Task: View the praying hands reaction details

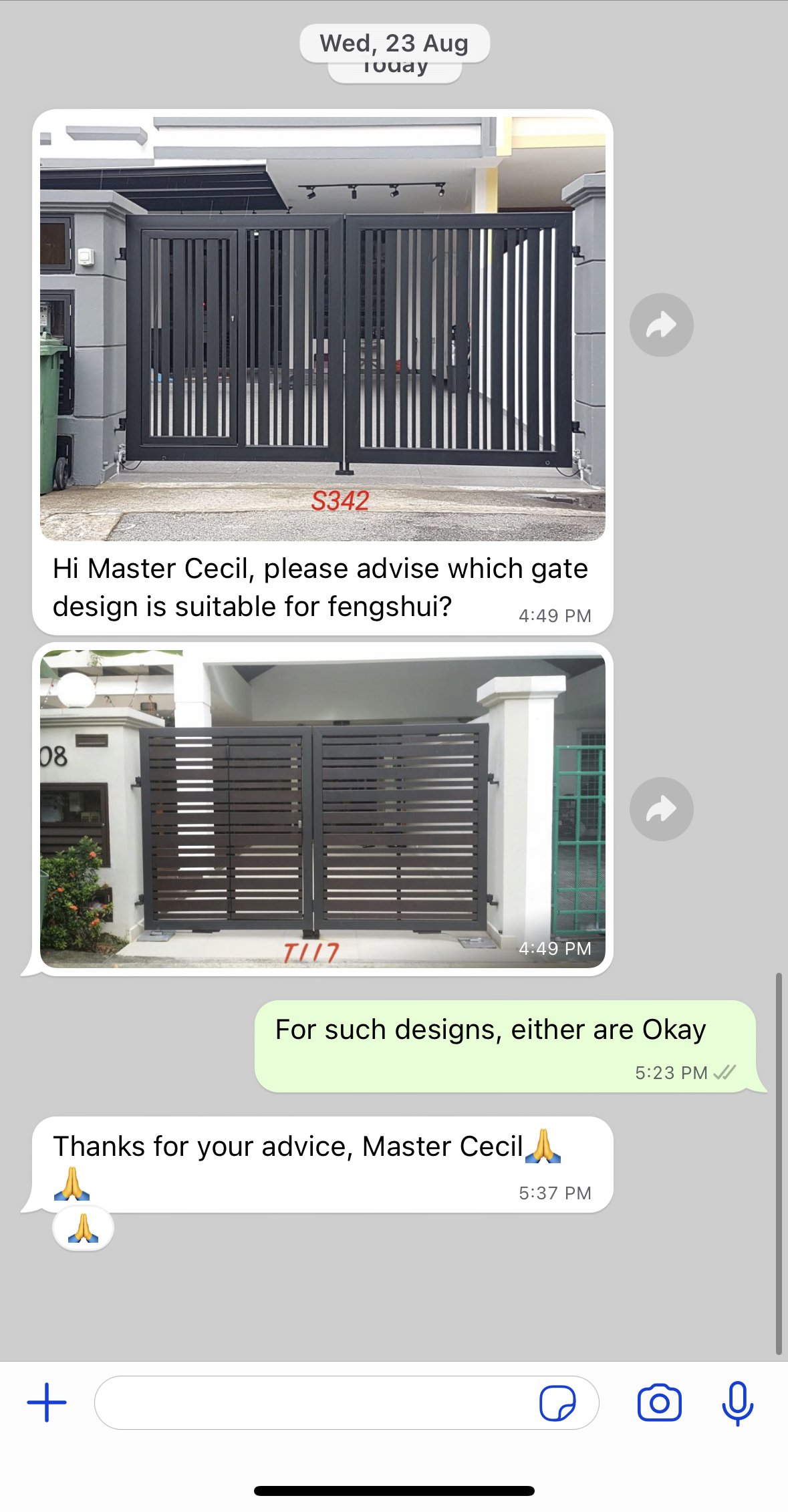Action: coord(84,1228)
